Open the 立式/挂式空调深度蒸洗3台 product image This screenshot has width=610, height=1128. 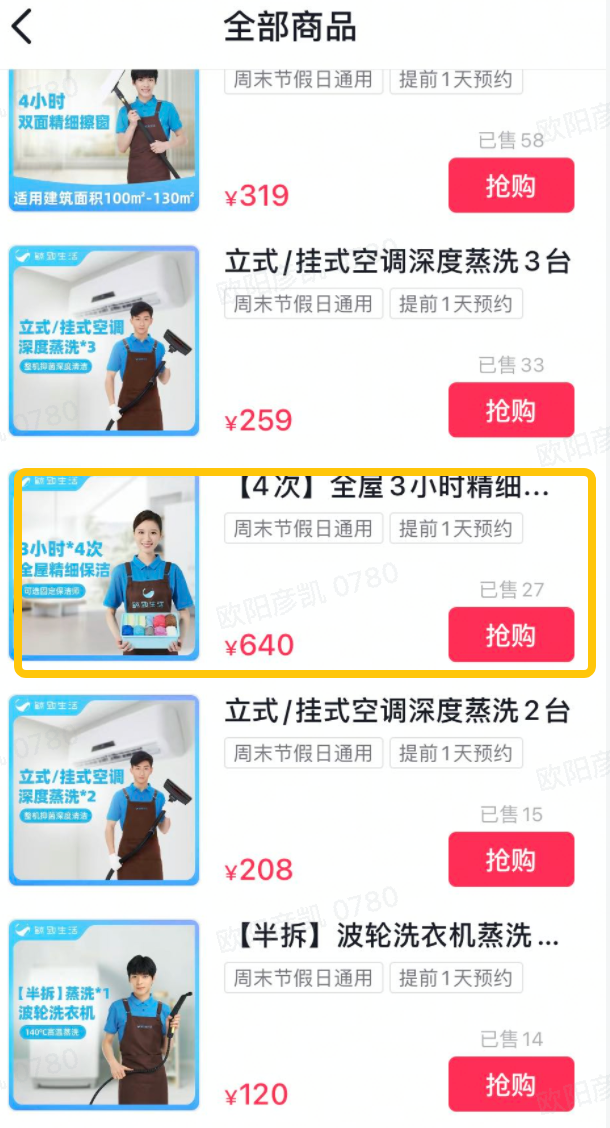click(x=104, y=341)
